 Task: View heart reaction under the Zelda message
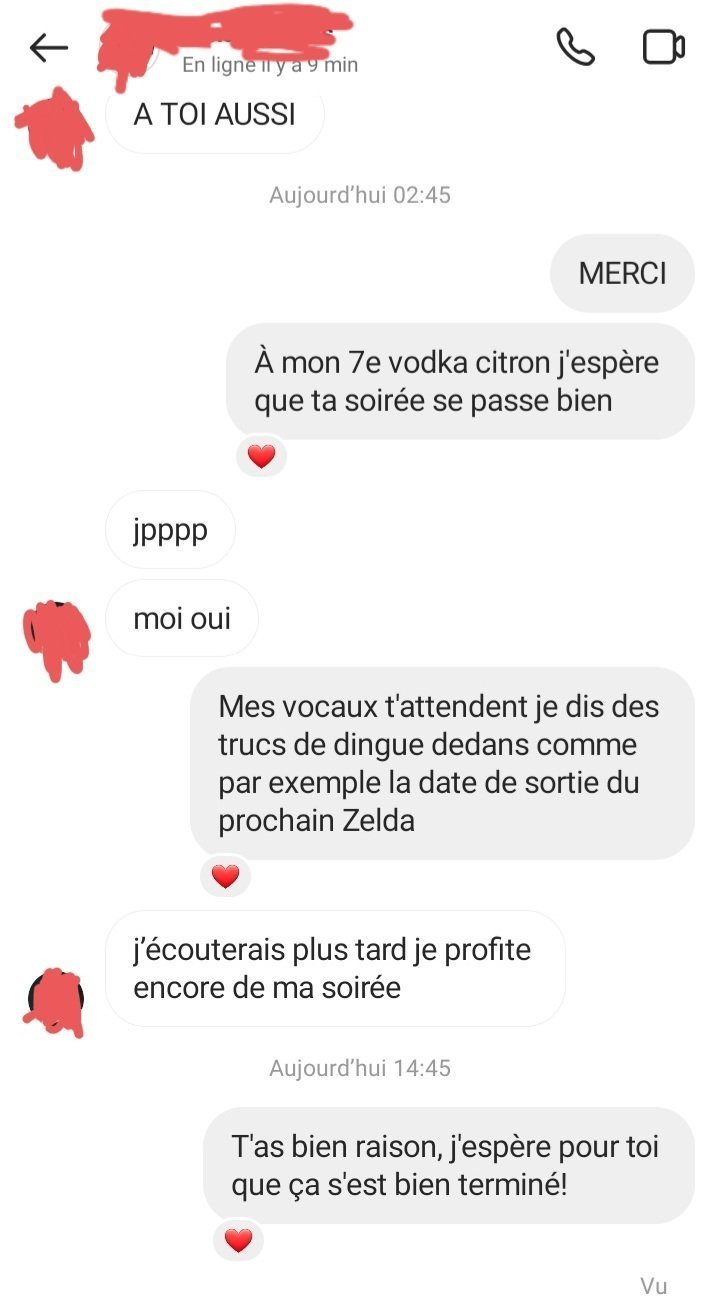pos(226,876)
